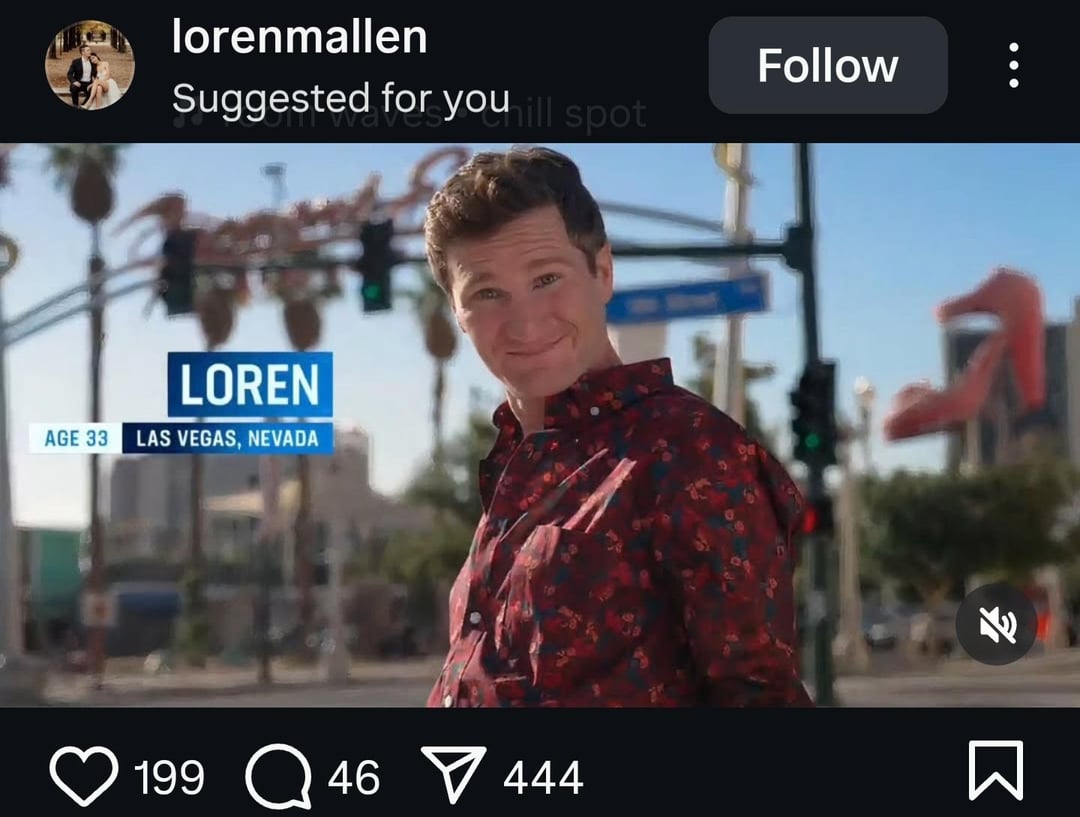Save this post with the bookmark
Screen dimensions: 1080x817
coord(996,771)
